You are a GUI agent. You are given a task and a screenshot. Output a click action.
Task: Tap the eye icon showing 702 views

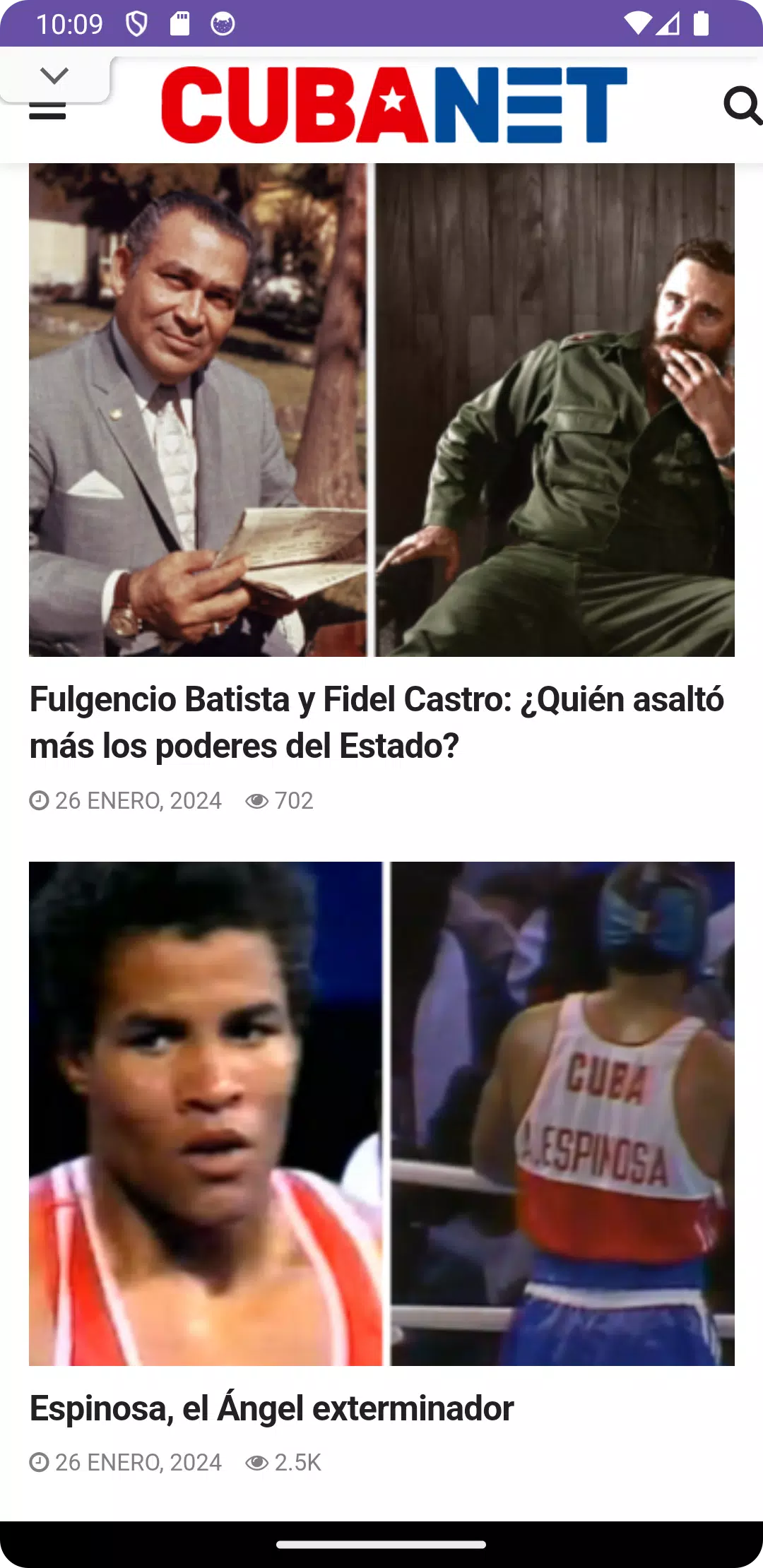click(x=256, y=800)
